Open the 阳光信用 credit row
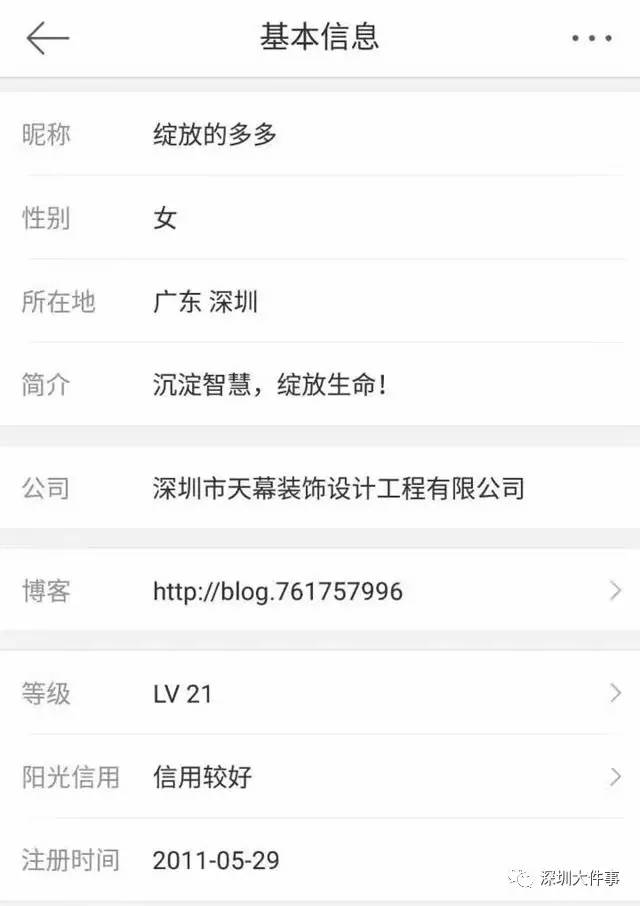The height and width of the screenshot is (906, 640). 320,777
